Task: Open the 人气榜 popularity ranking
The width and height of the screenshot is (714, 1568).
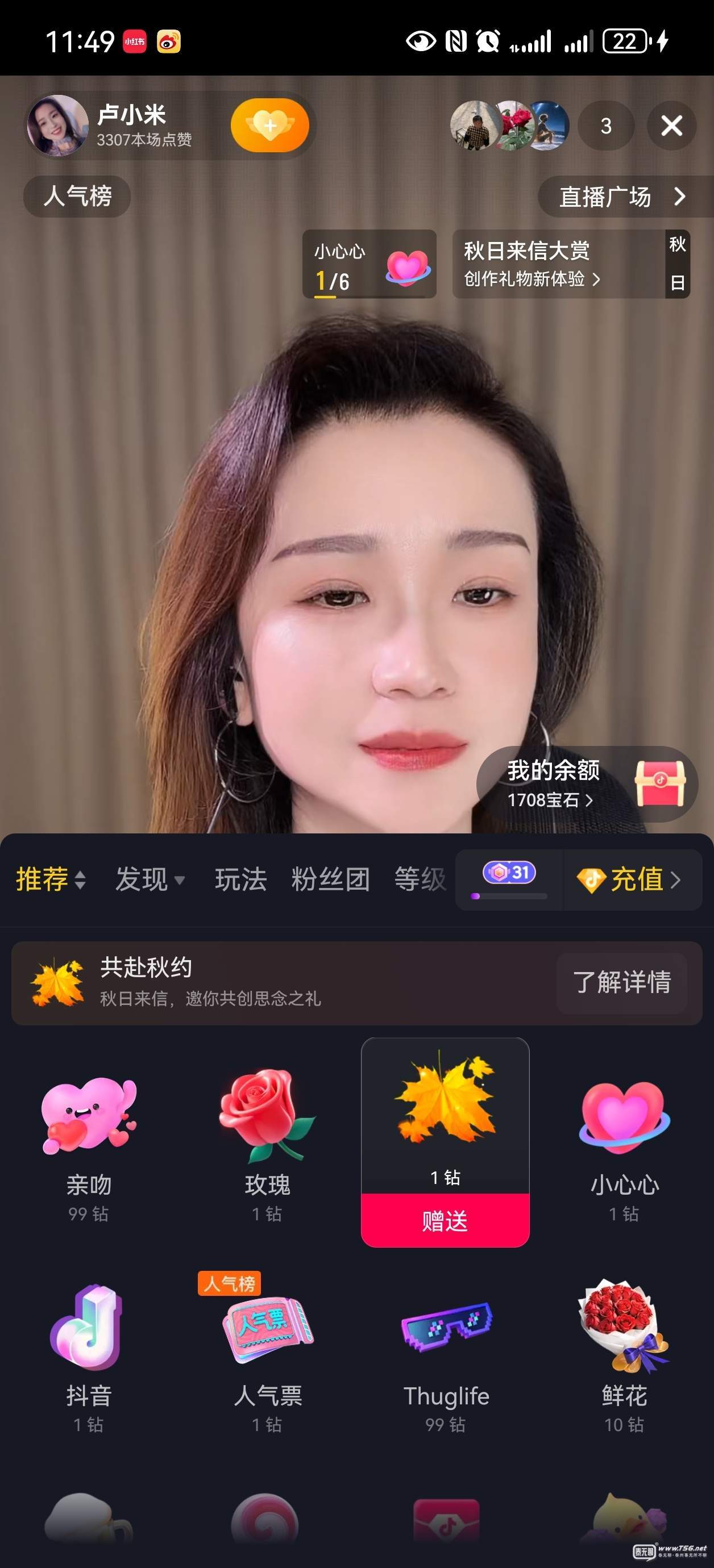Action: click(x=77, y=196)
